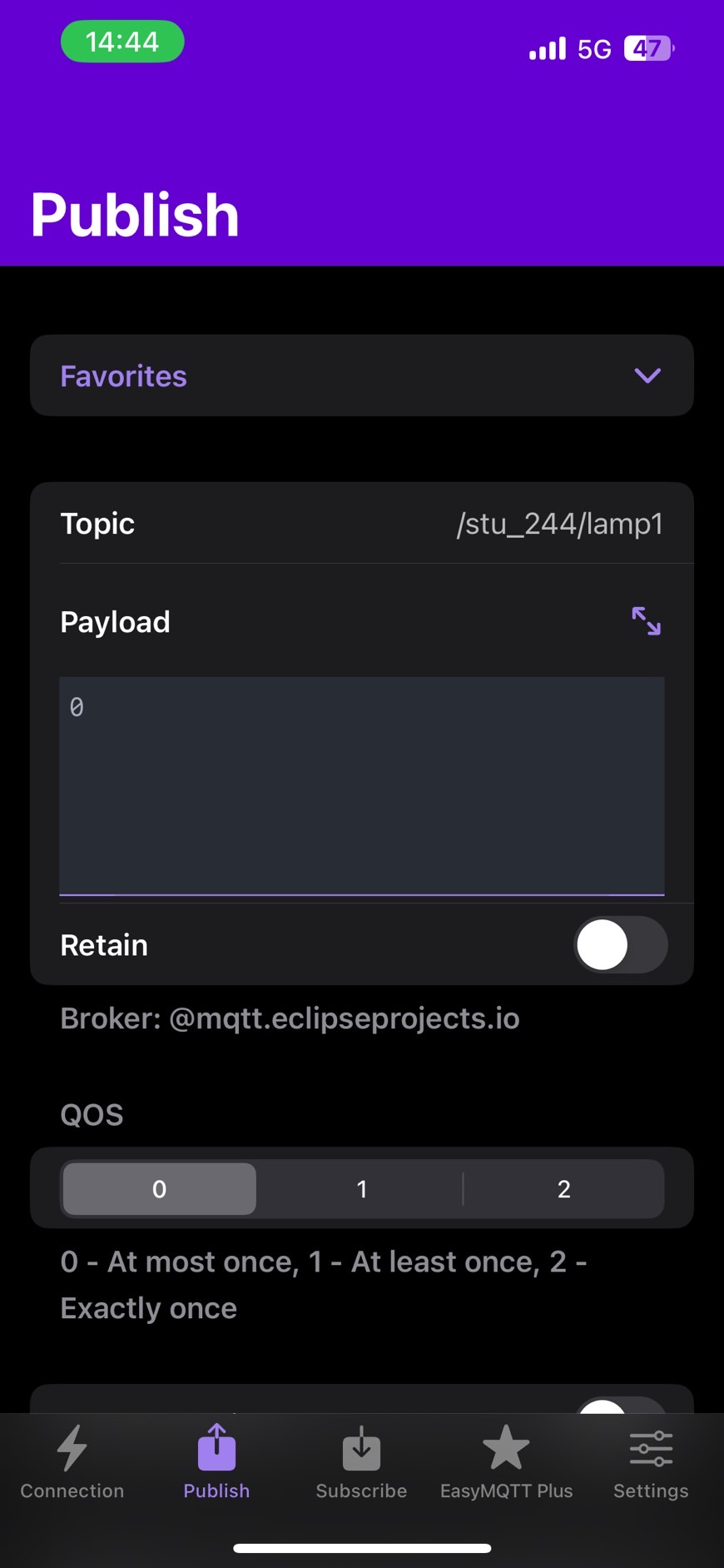The image size is (724, 1568).
Task: Tap the Topic value /stu_244/lamp1
Action: 560,523
